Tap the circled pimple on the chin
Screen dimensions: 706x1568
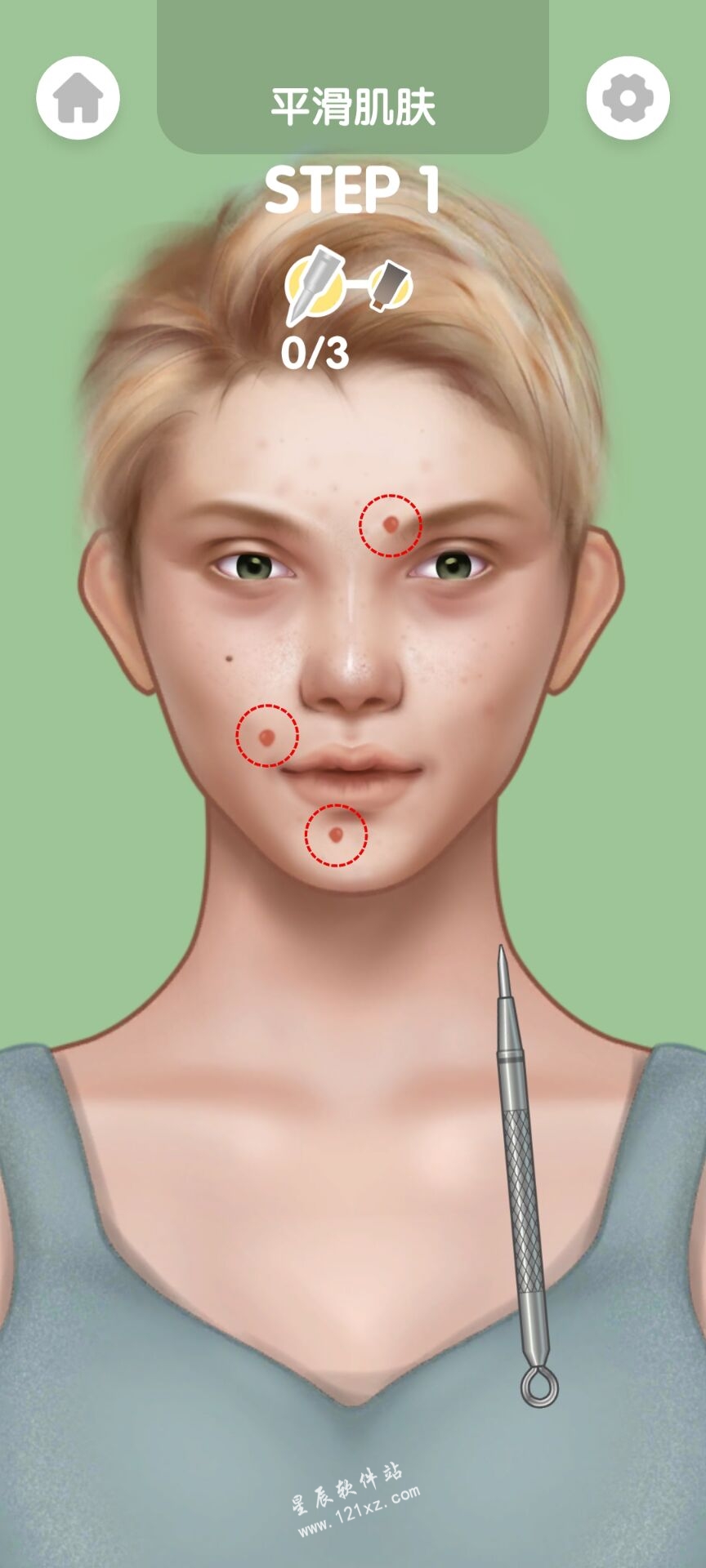tap(336, 835)
